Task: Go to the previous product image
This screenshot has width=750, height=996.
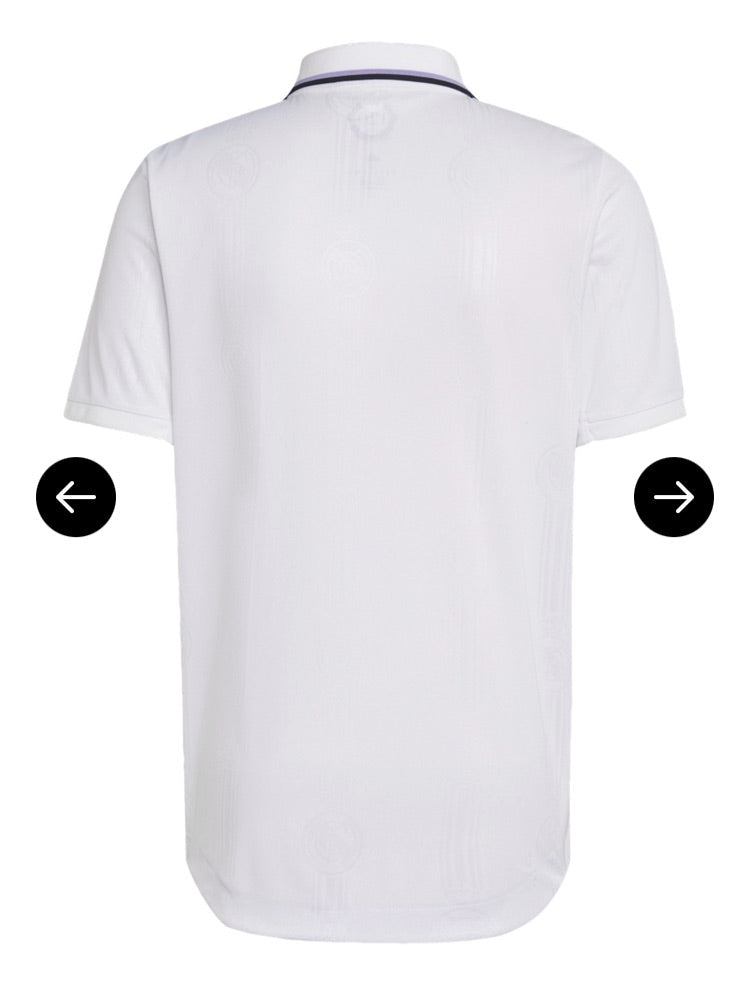Action: [76, 497]
